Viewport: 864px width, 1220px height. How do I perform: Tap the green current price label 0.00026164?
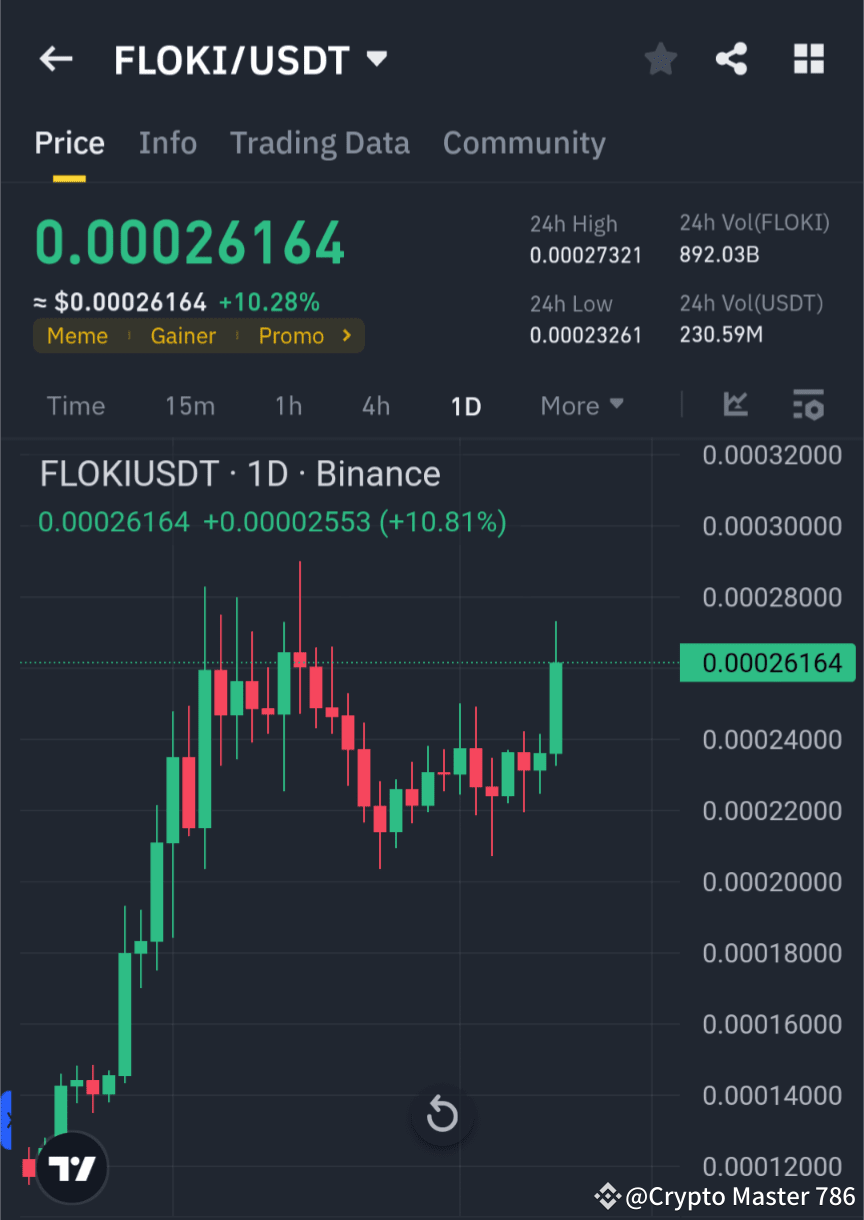767,662
